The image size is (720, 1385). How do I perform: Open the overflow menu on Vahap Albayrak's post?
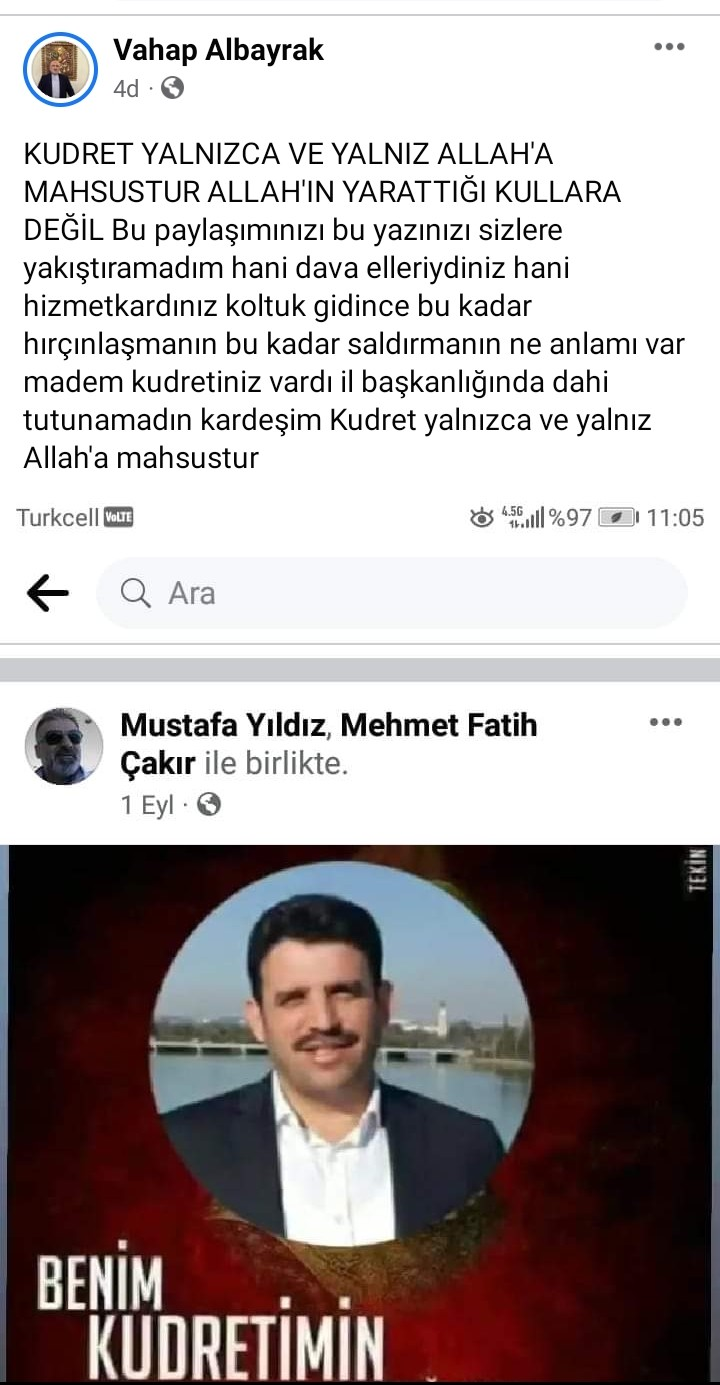pyautogui.click(x=669, y=47)
